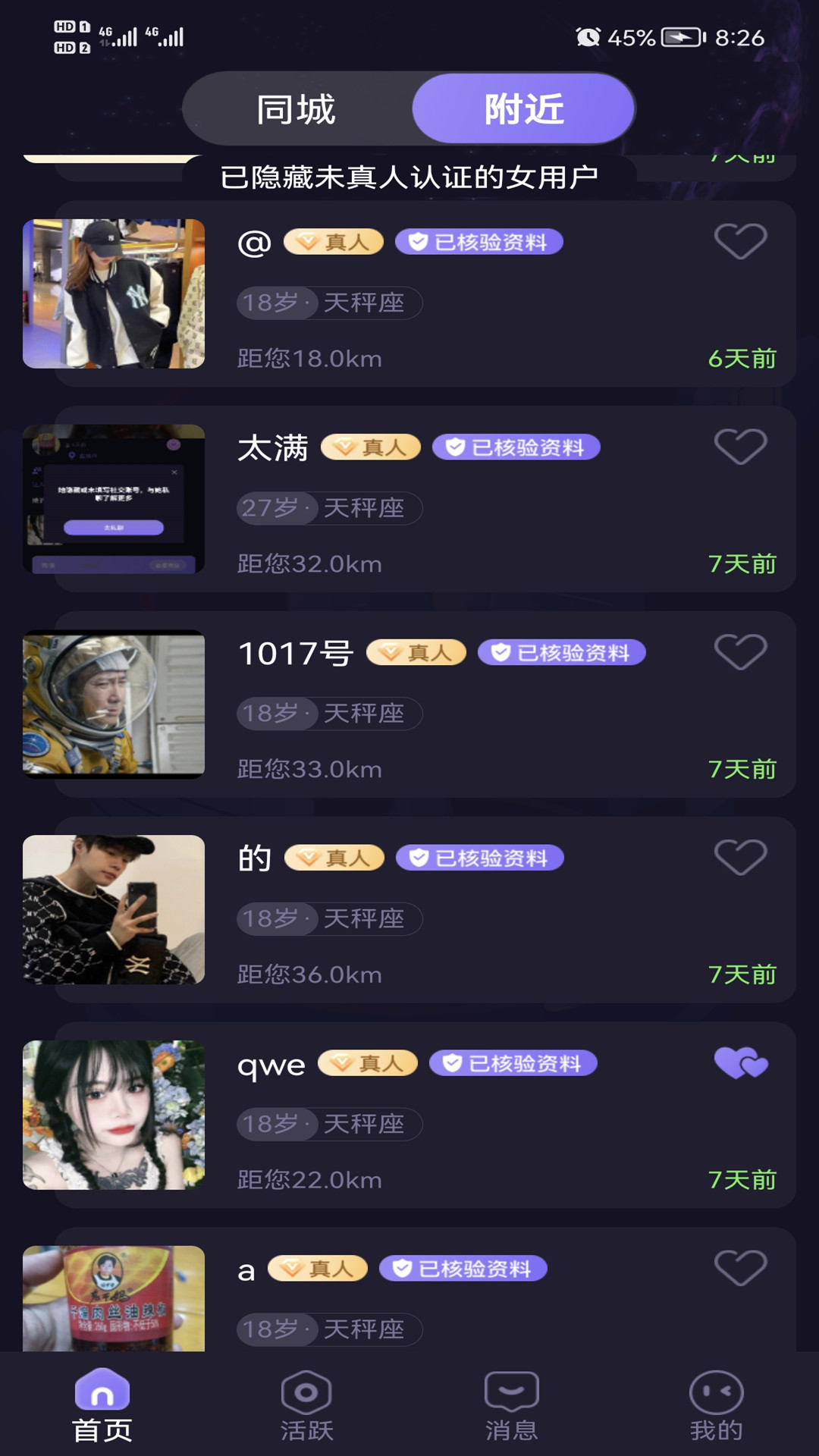
Task: Like the user named a
Action: click(x=740, y=1268)
